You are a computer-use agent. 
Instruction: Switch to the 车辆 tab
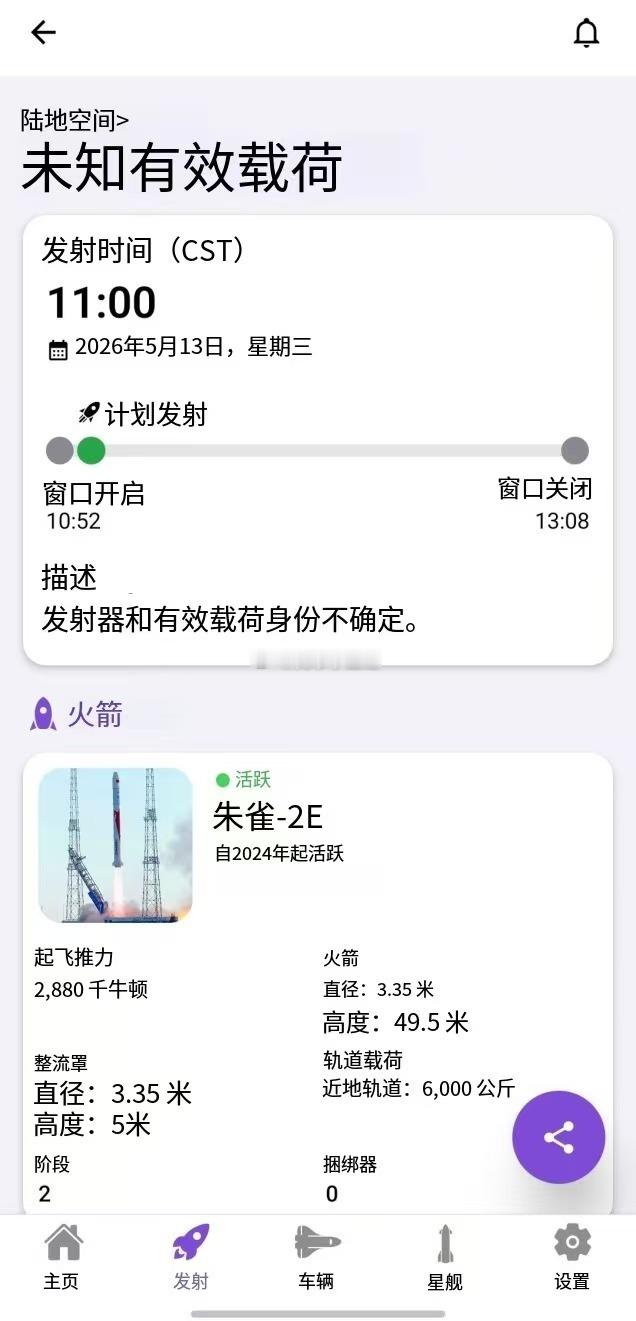317,1257
